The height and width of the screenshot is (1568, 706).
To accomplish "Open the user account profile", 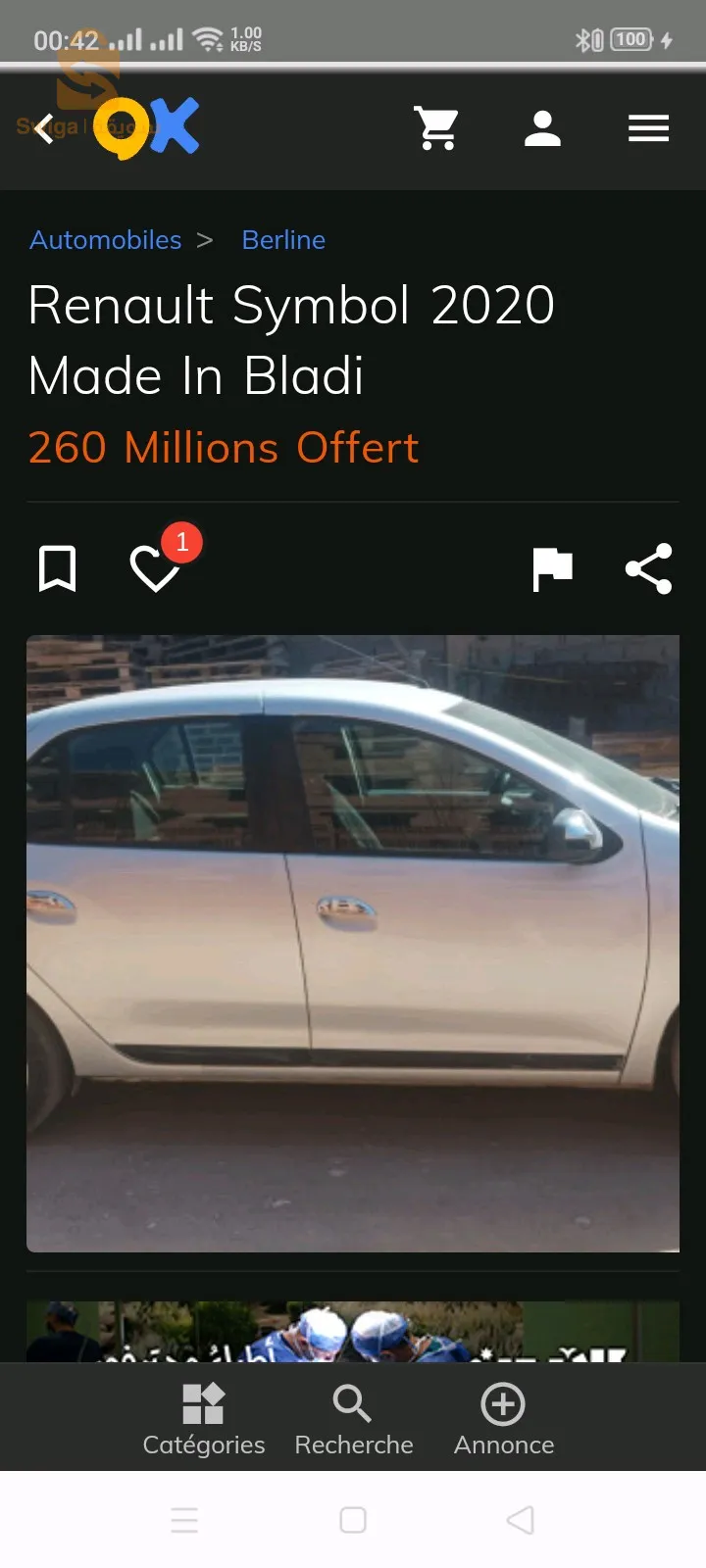I will [542, 128].
